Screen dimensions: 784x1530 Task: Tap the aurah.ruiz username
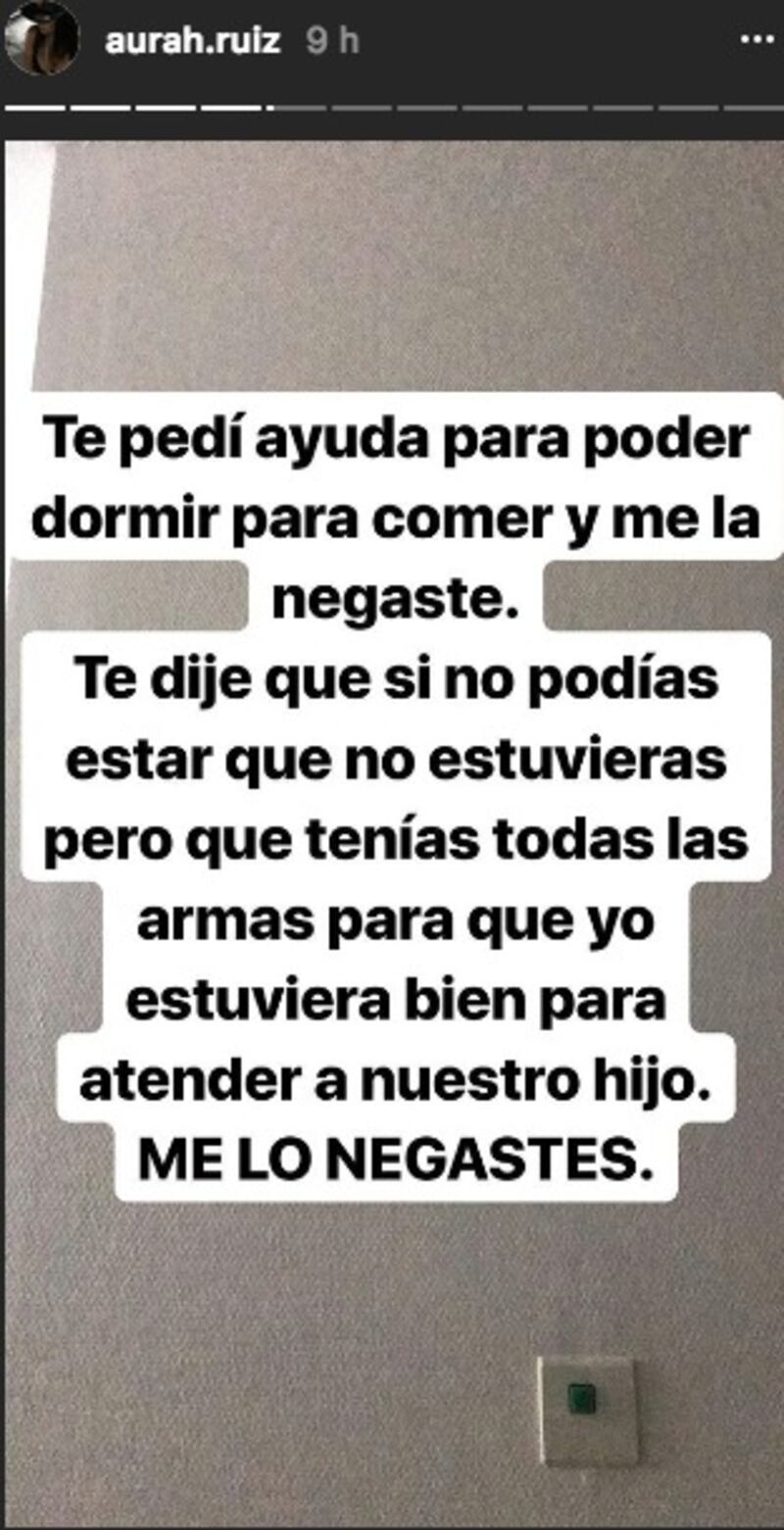tap(192, 40)
